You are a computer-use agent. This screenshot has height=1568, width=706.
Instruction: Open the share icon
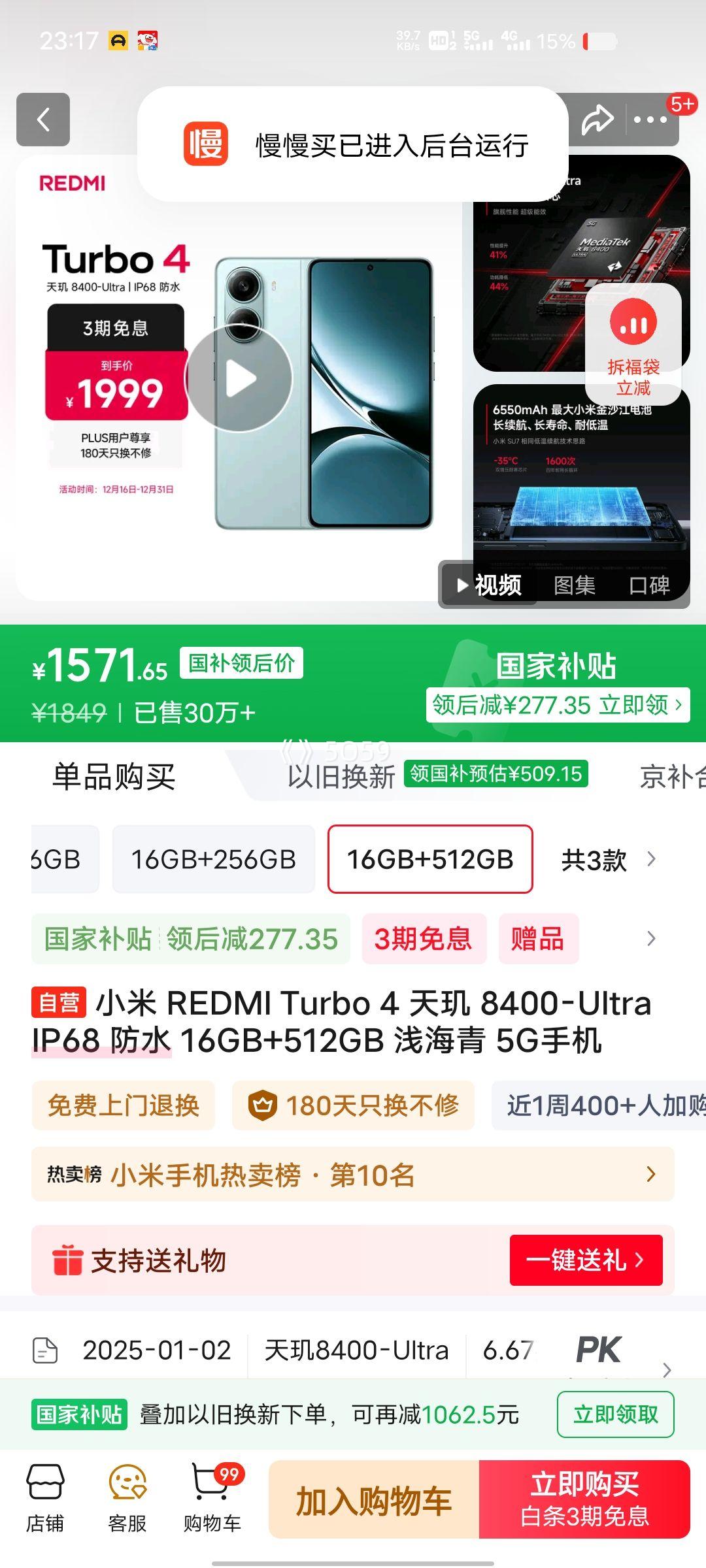[599, 120]
